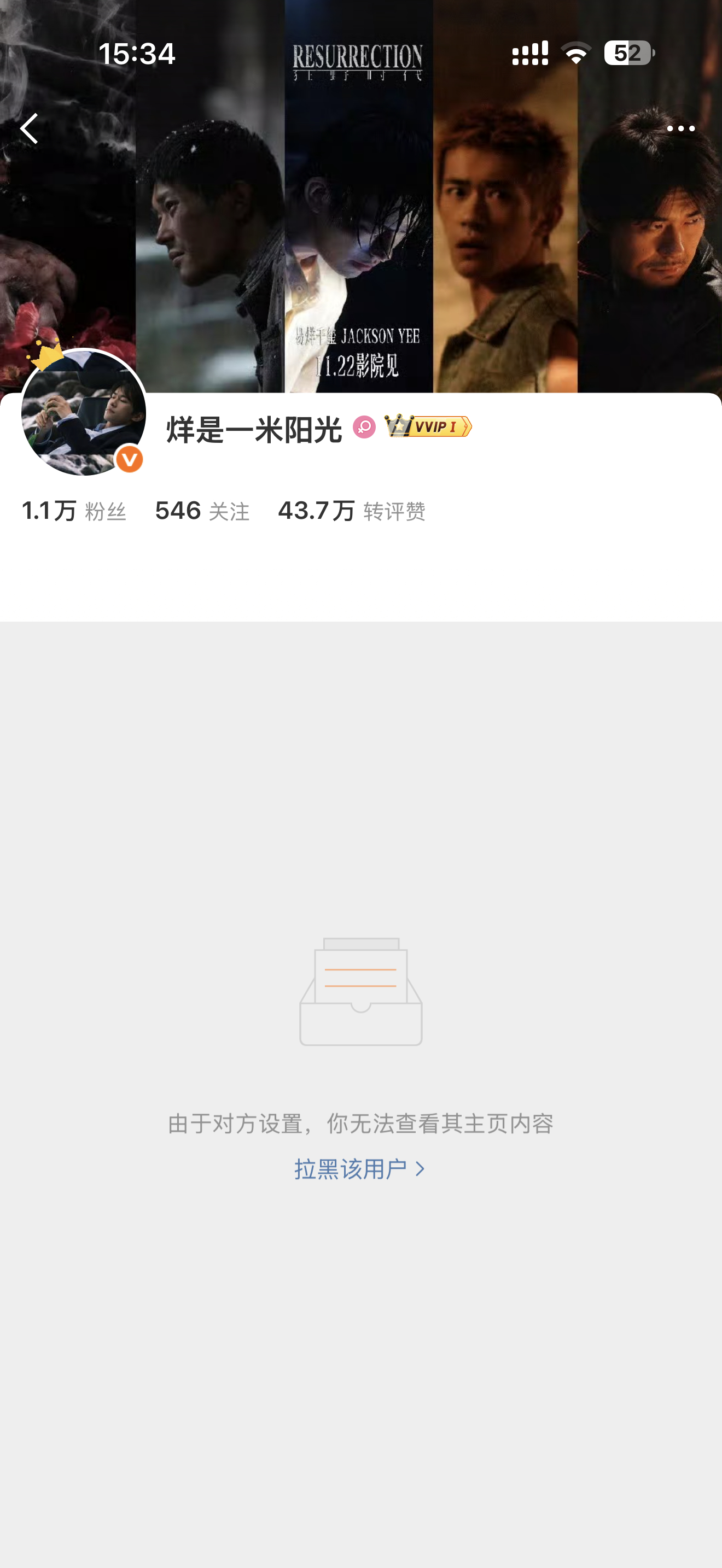Tap the cellular signal bars indicator
Screen dimensions: 722x1568
[529, 54]
